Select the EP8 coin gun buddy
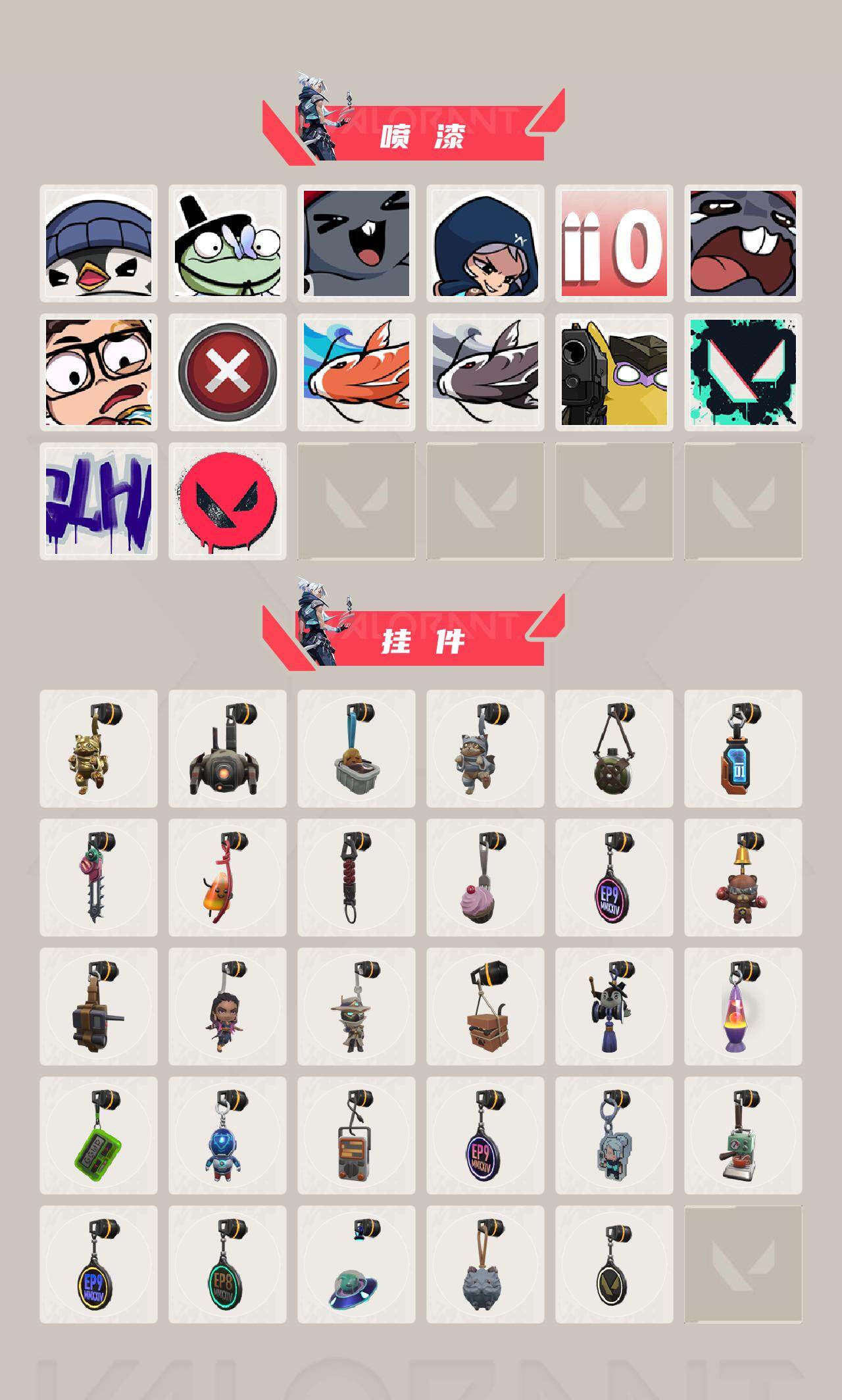Screen dimensions: 842x1400 (x=228, y=1260)
